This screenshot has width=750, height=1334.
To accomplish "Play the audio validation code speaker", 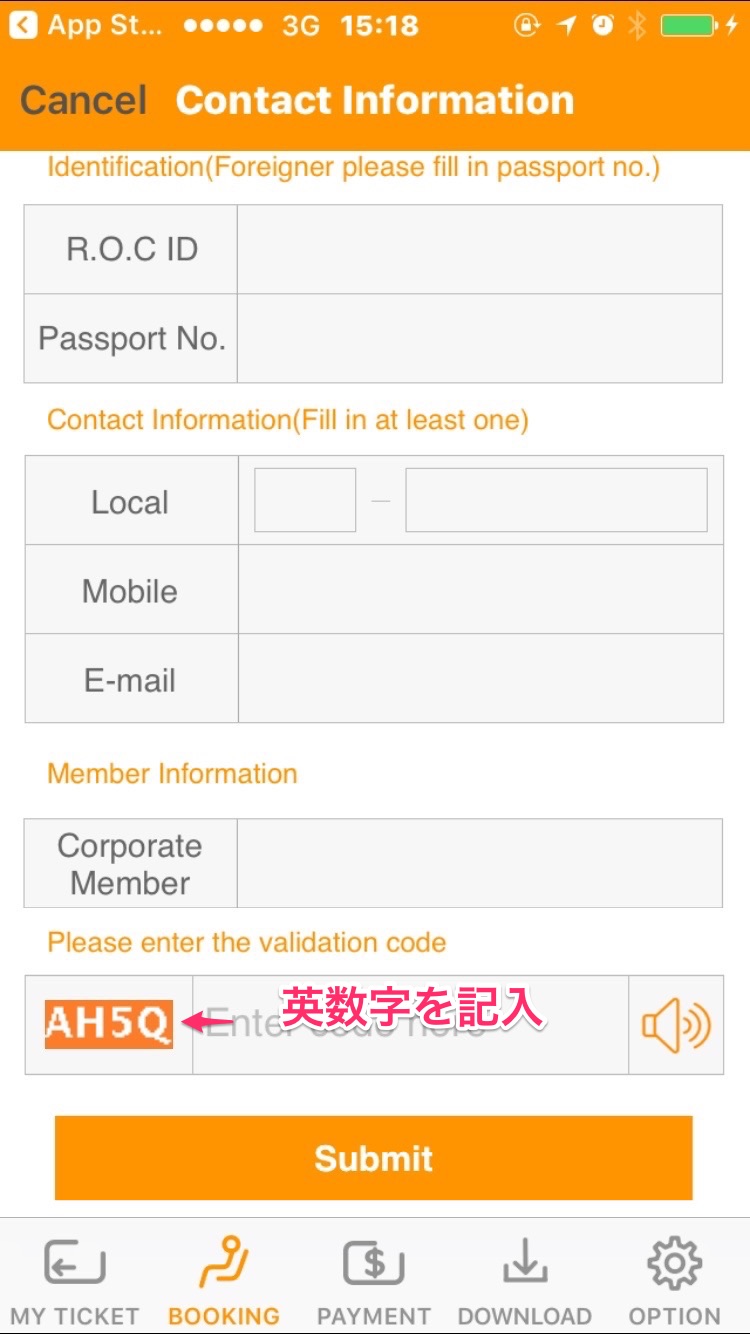I will coord(676,1025).
